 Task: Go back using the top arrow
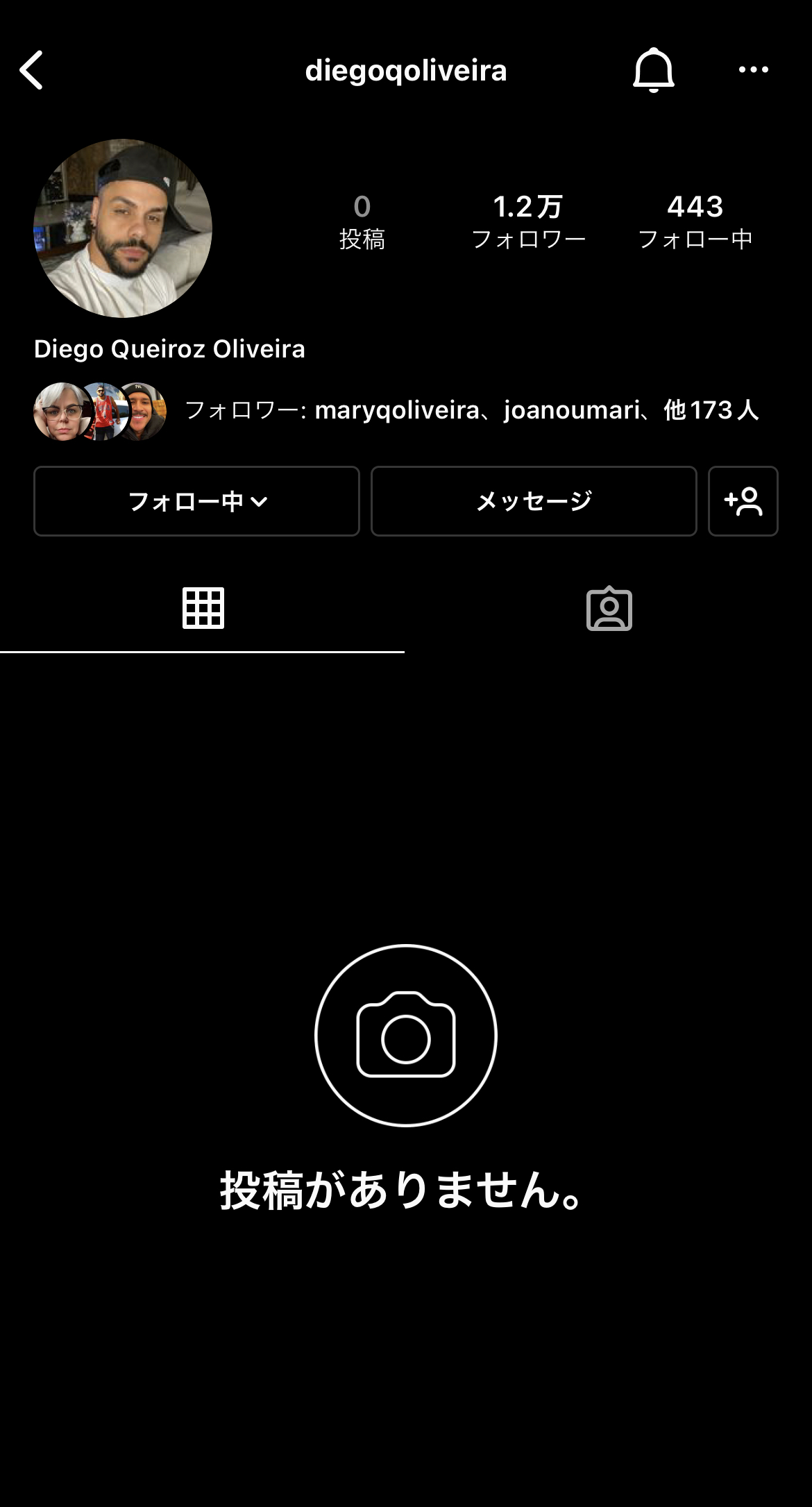32,70
